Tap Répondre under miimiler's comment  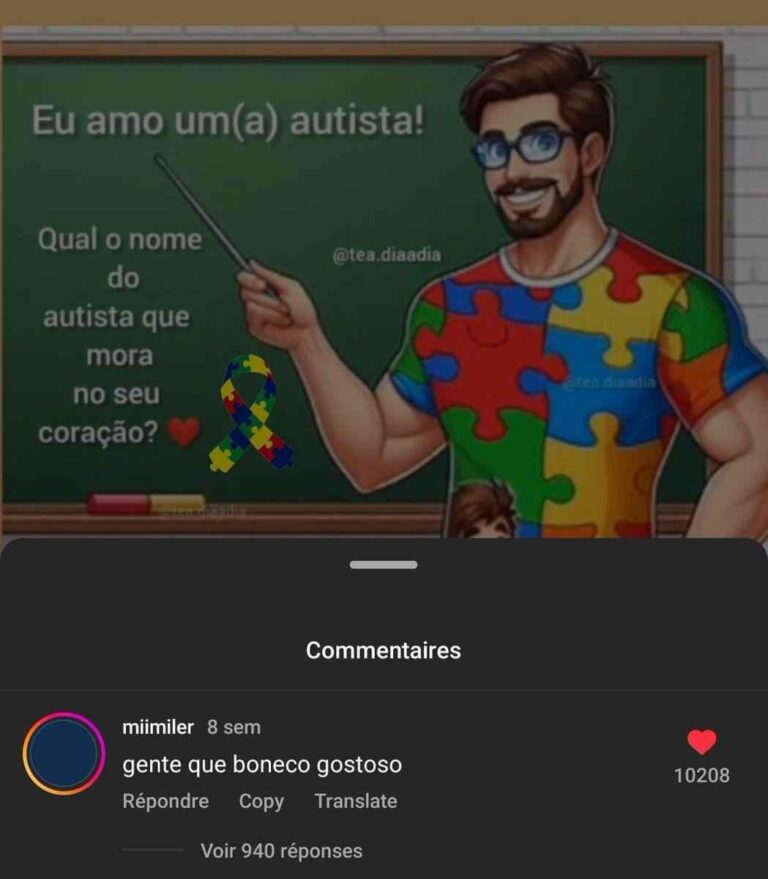(165, 801)
